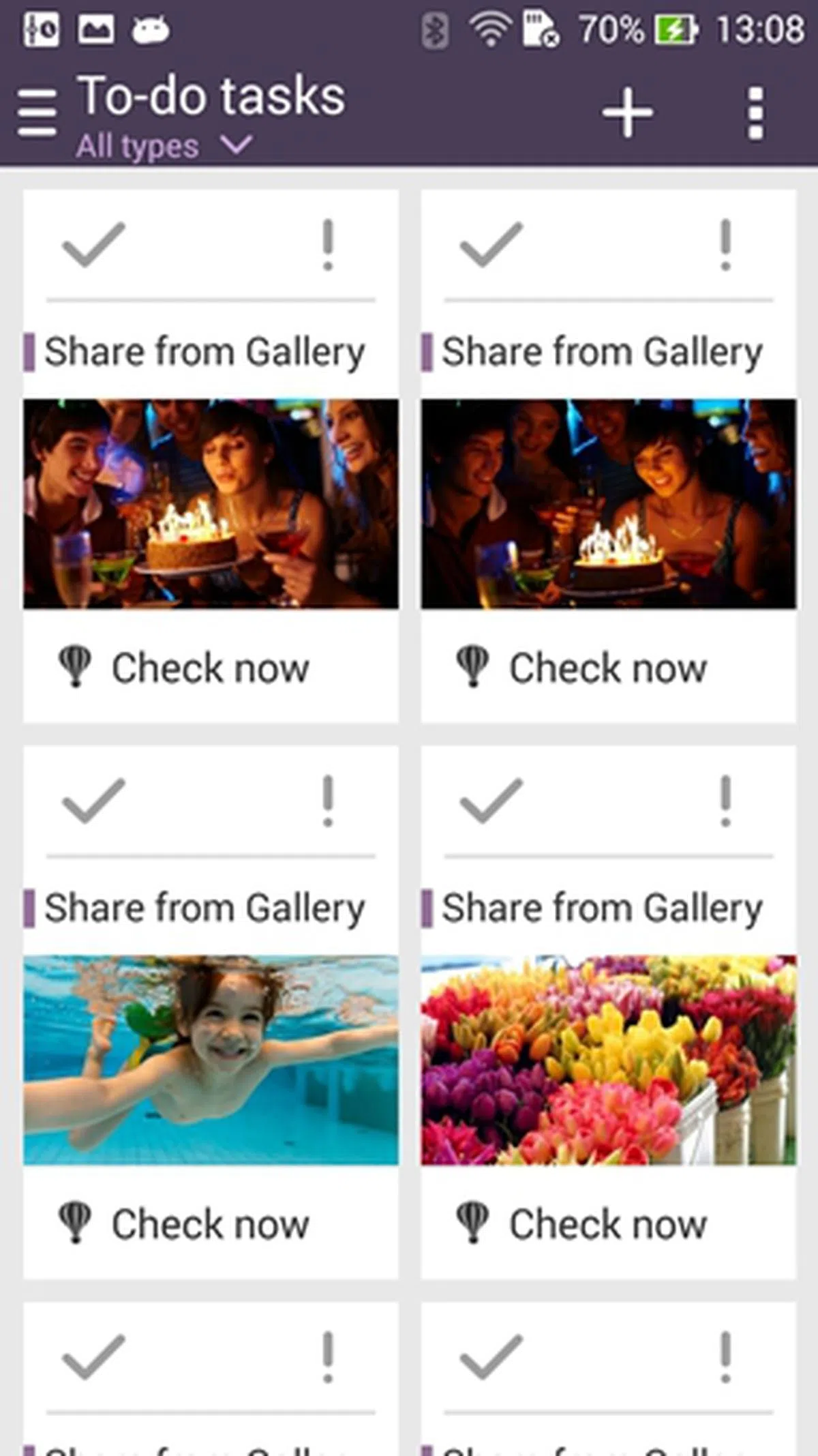Expand the All types dropdown
This screenshot has height=1456, width=818.
[164, 146]
